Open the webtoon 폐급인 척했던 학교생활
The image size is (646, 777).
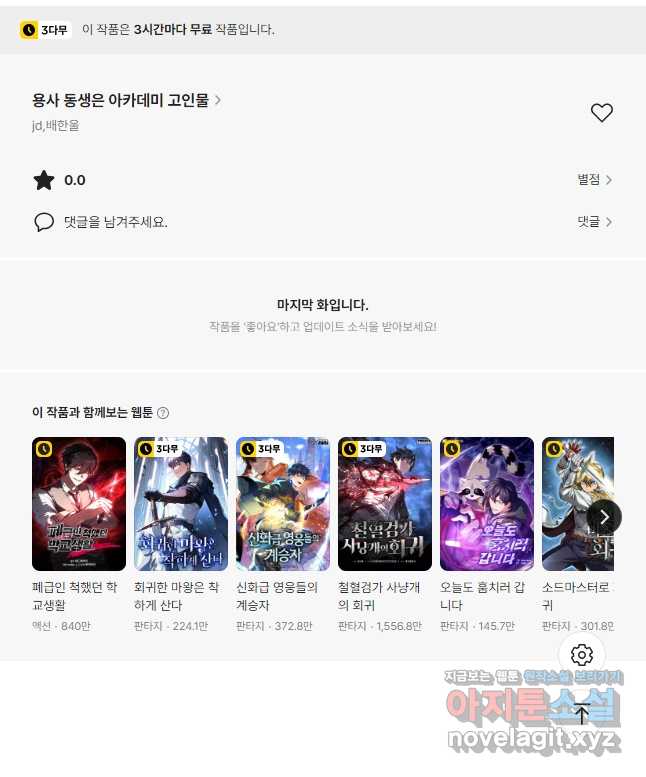click(79, 504)
